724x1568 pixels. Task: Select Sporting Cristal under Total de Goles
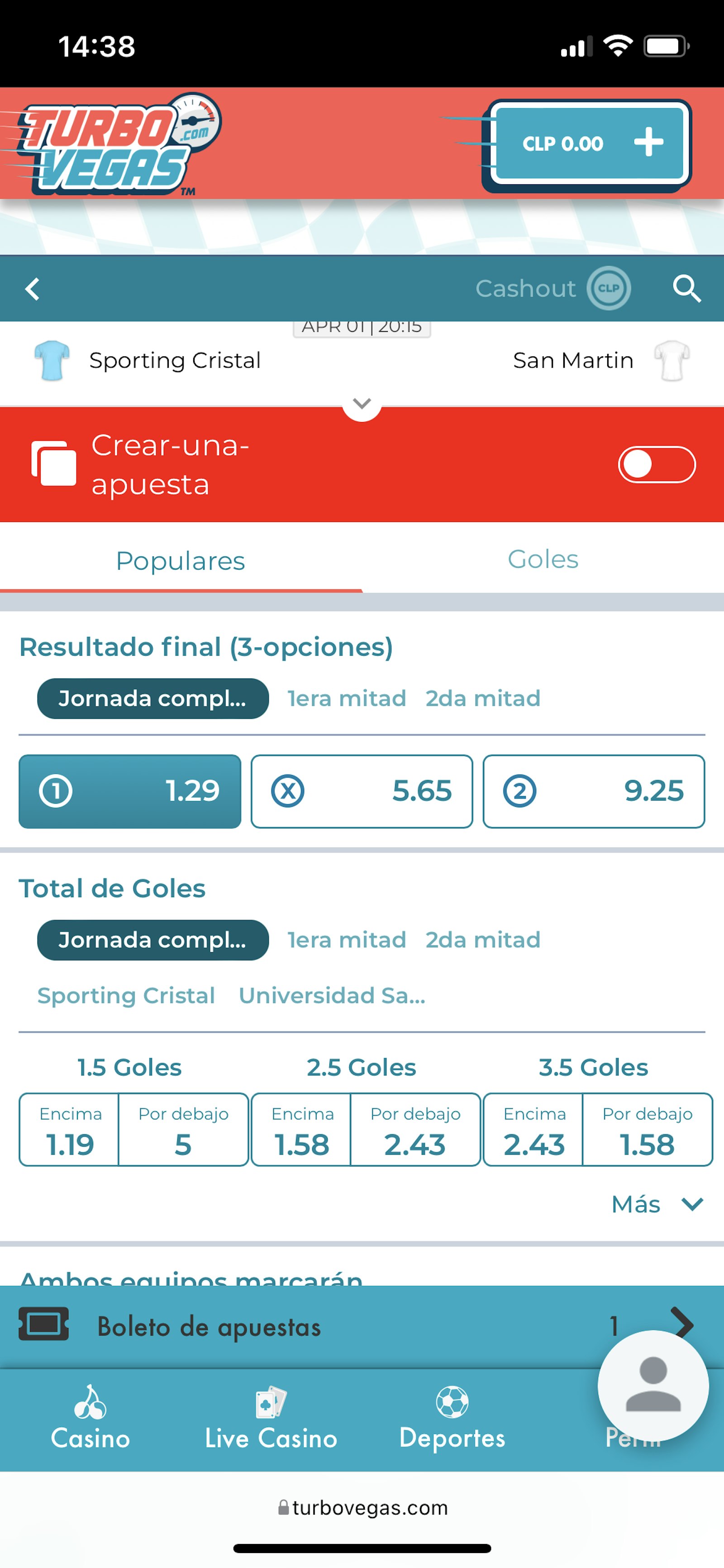click(x=126, y=996)
